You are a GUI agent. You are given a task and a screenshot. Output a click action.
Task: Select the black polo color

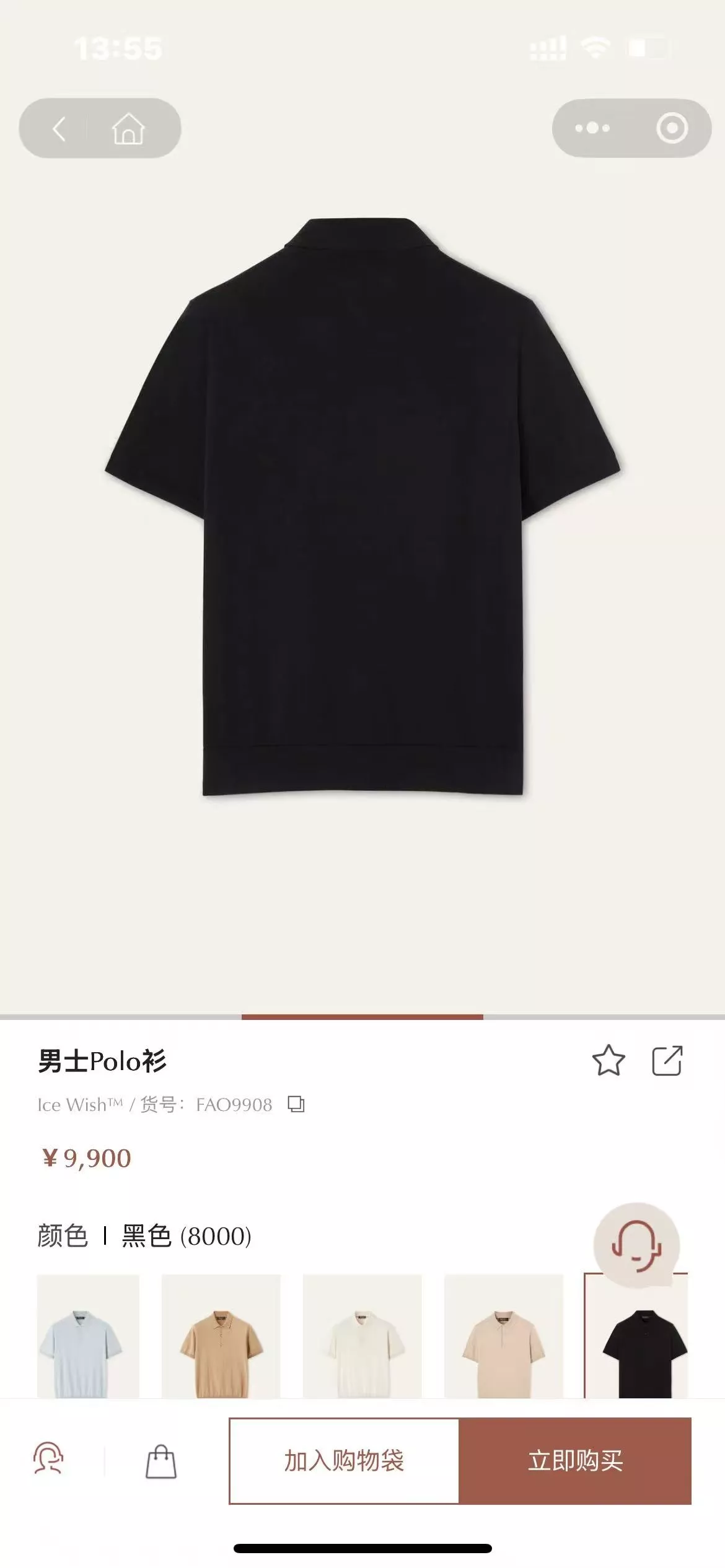pos(636,1335)
